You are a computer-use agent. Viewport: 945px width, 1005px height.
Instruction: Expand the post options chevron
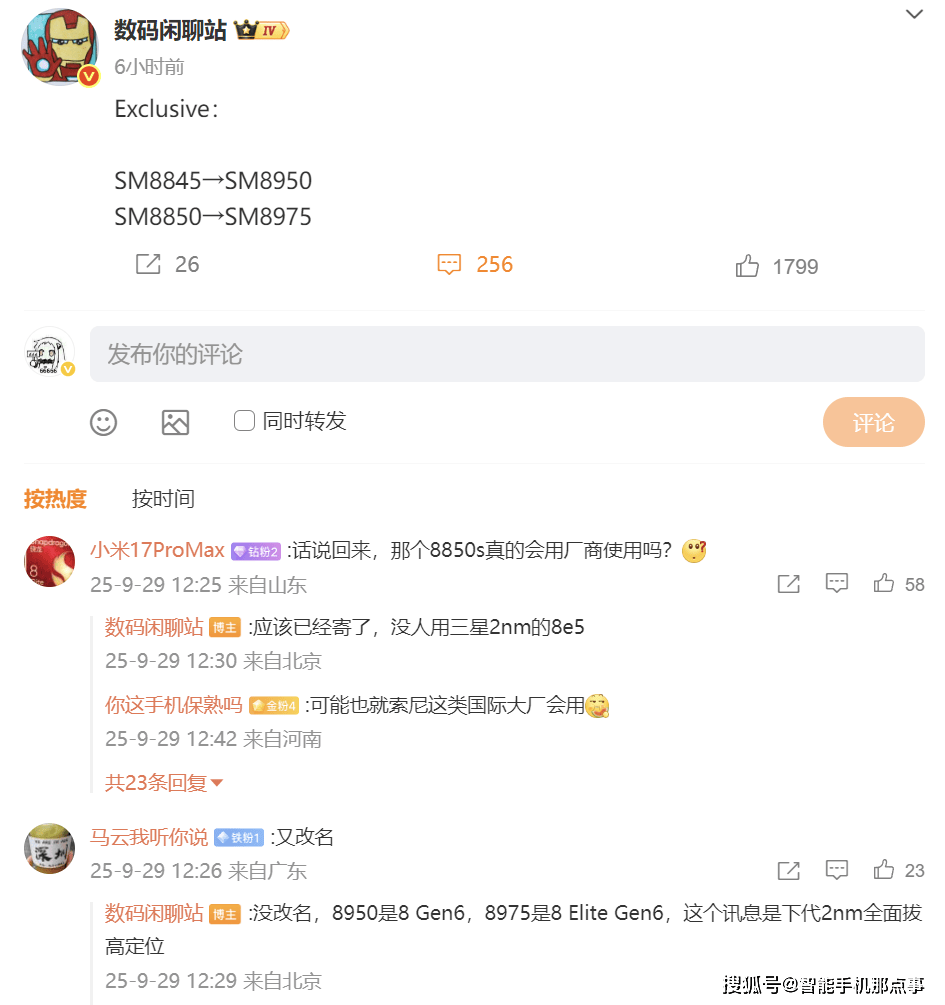point(914,15)
